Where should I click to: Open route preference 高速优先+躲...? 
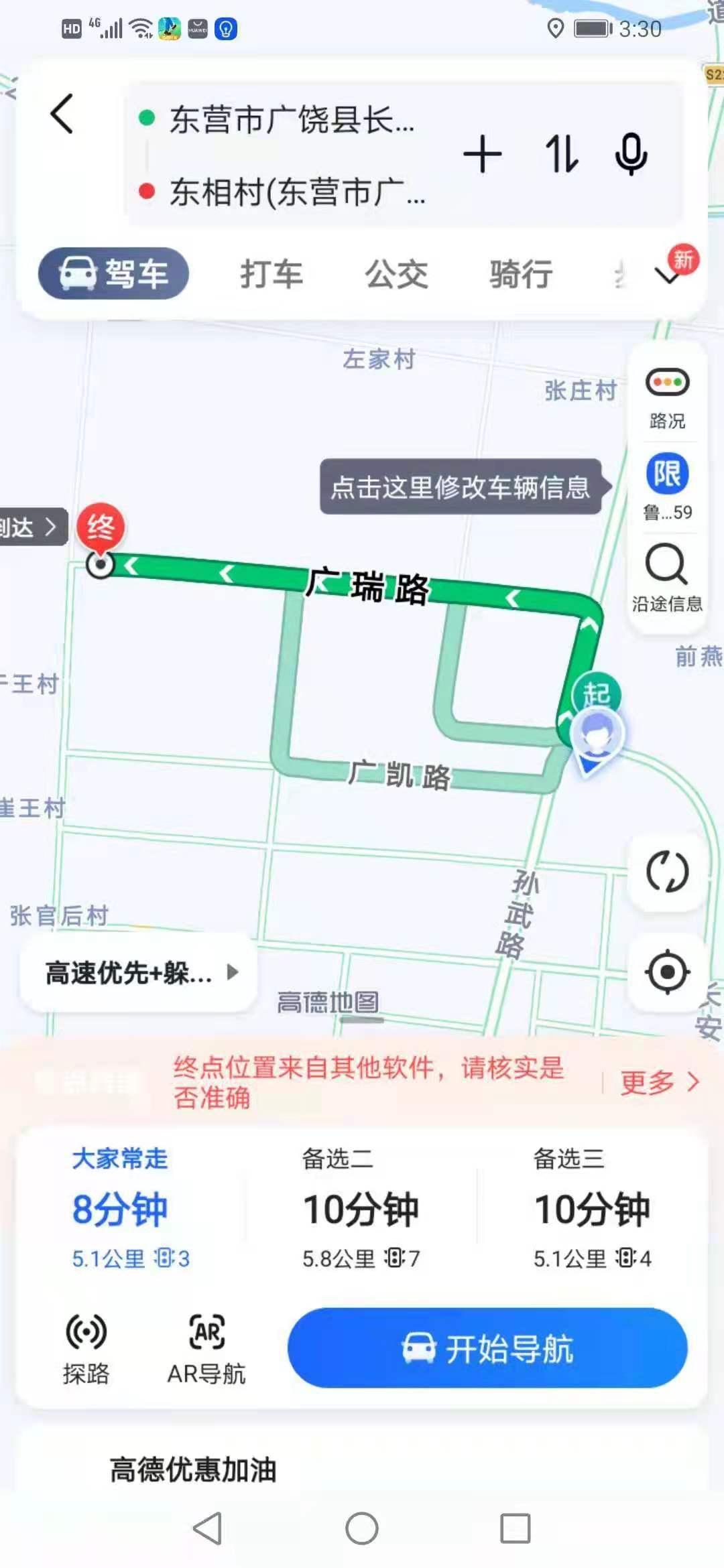pyautogui.click(x=139, y=972)
